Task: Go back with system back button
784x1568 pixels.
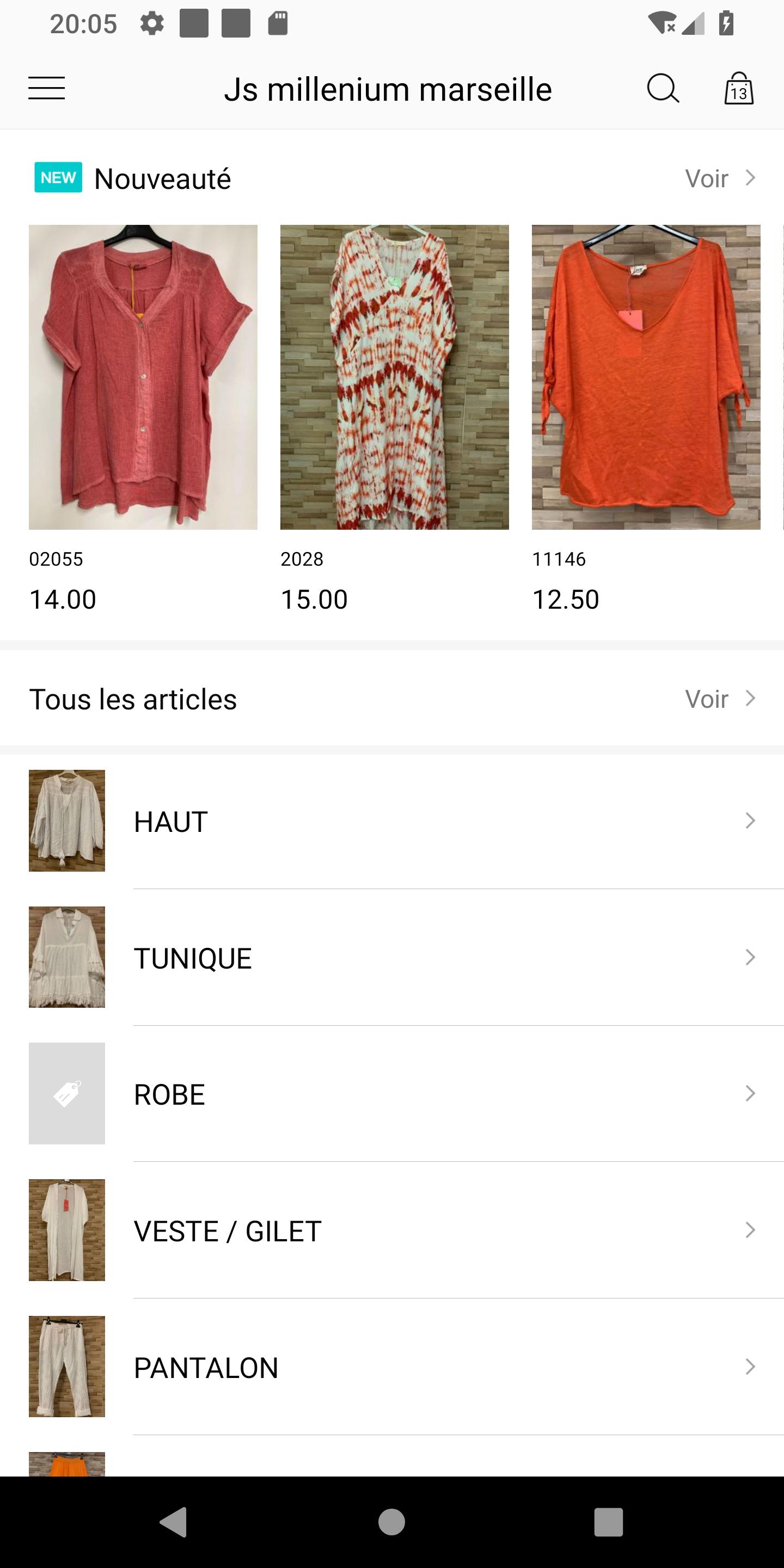Action: [174, 1522]
